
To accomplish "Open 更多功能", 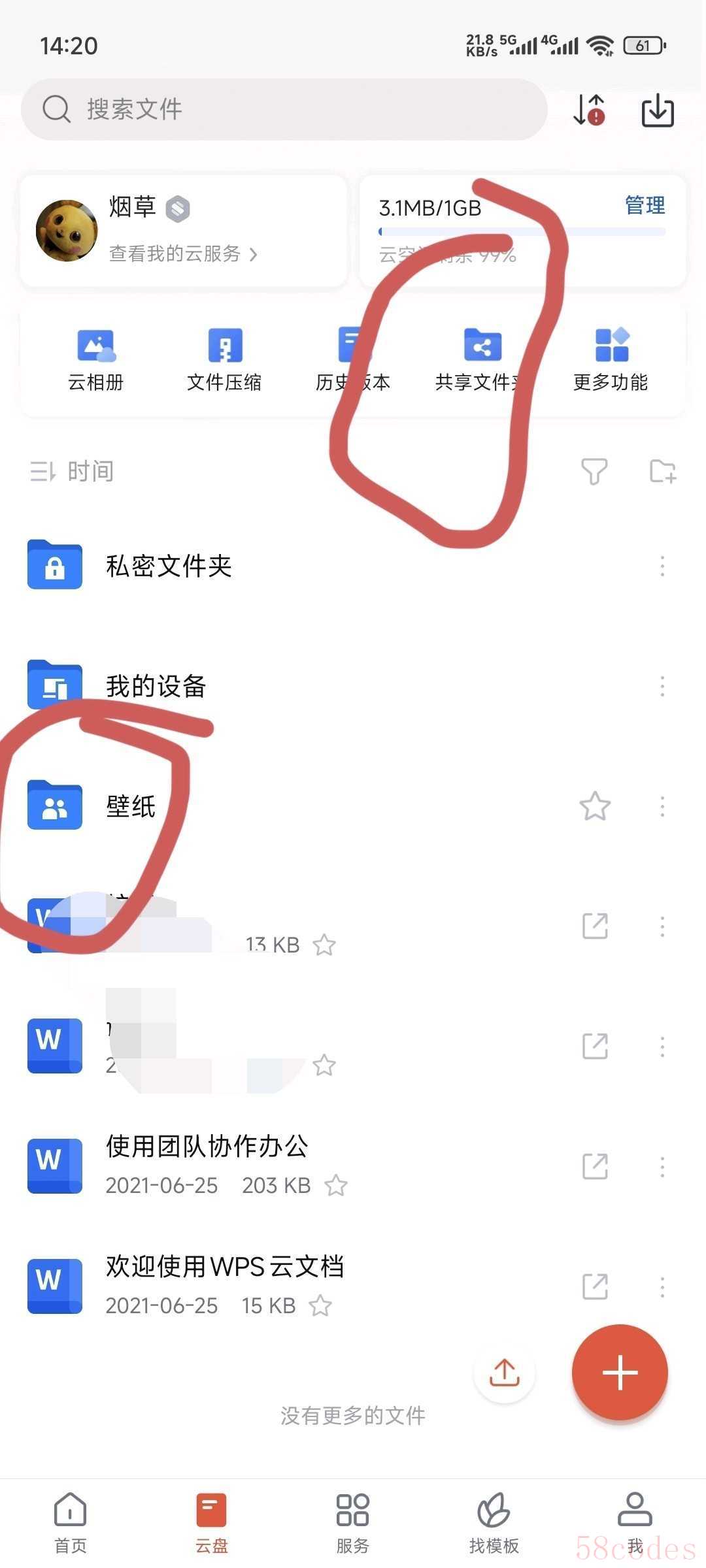I will point(611,359).
